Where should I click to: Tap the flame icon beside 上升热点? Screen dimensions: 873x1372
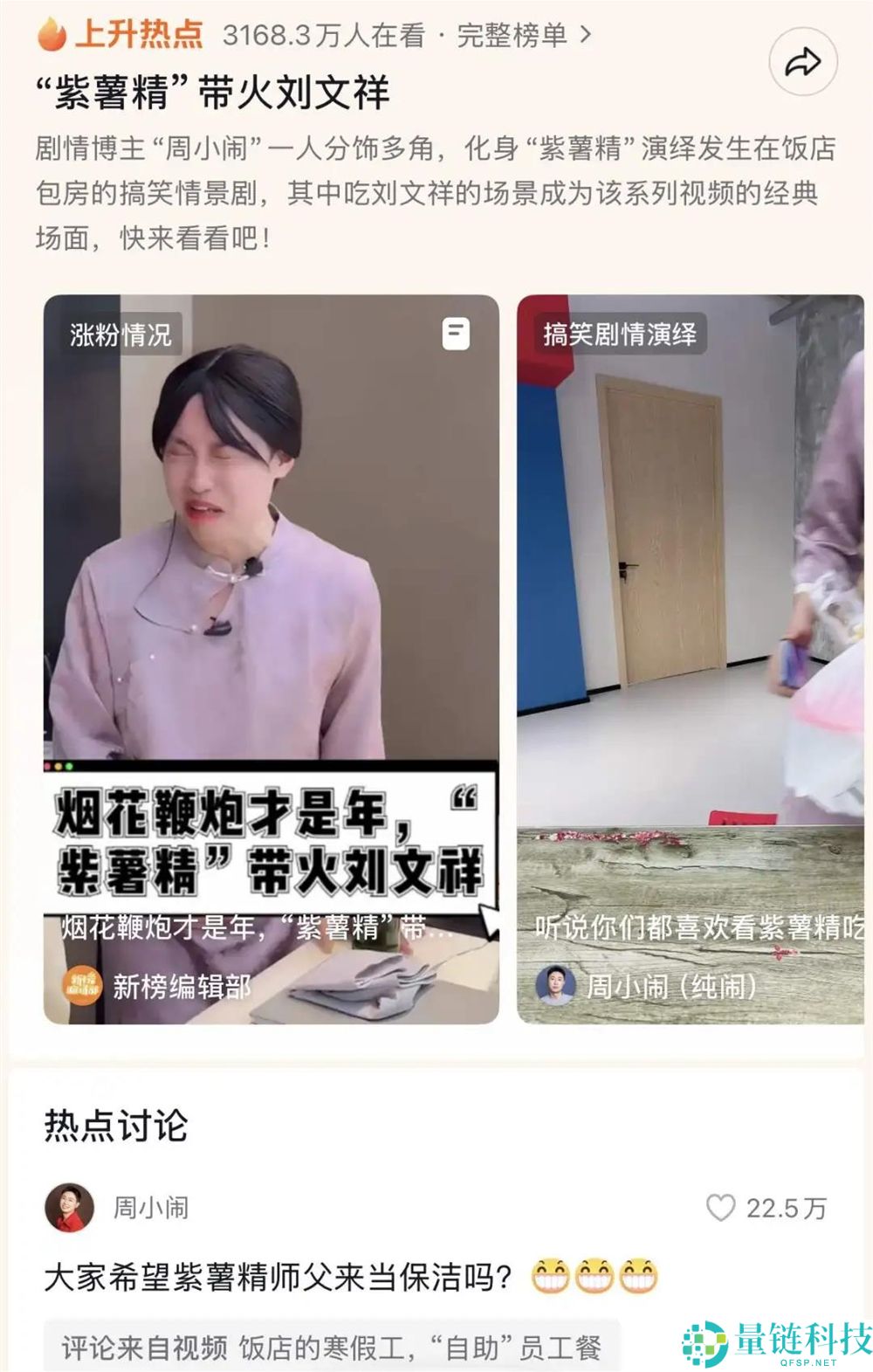pos(54,35)
